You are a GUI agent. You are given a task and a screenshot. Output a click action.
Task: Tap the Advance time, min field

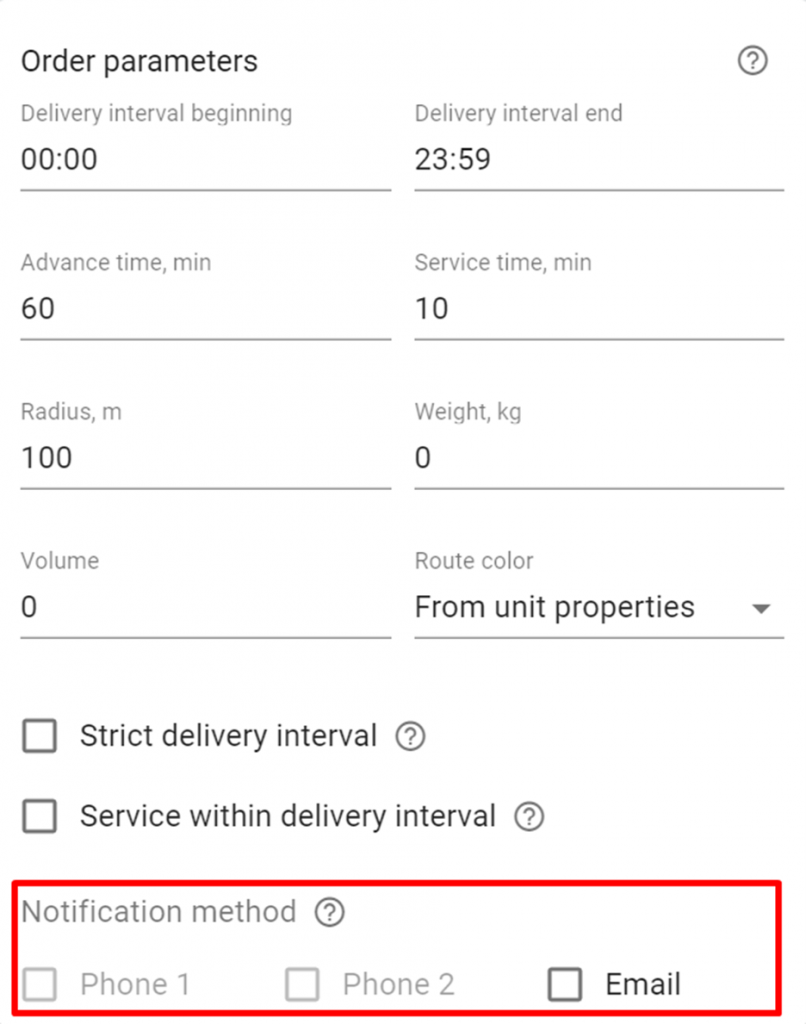pos(205,309)
